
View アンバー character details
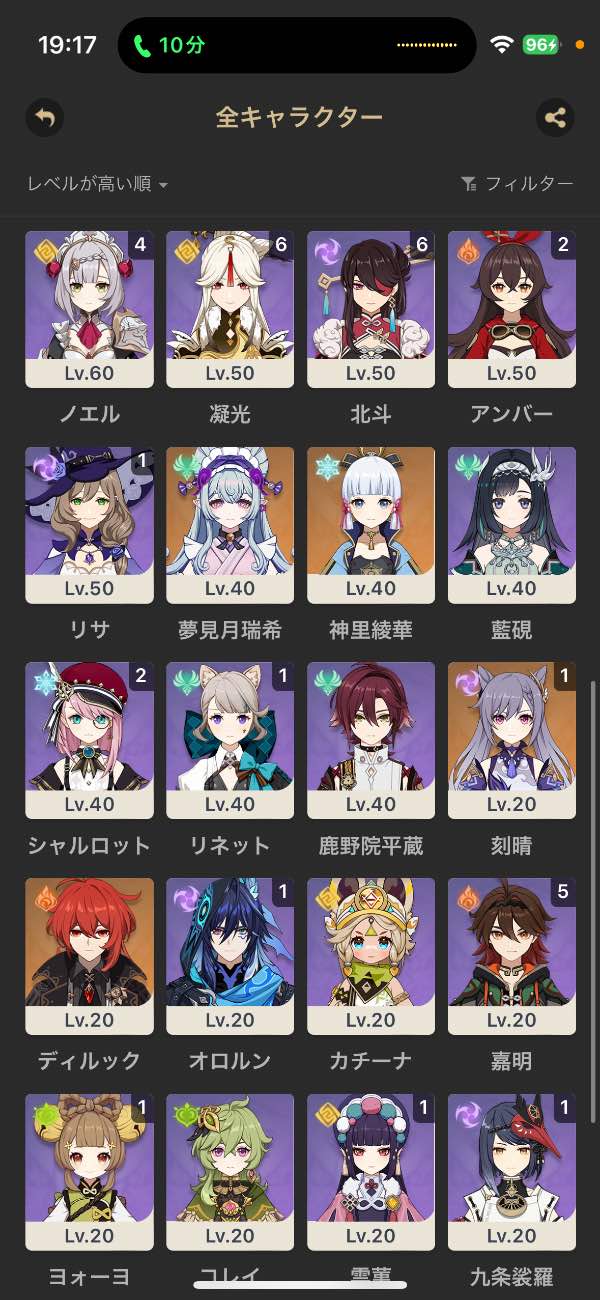pyautogui.click(x=511, y=309)
